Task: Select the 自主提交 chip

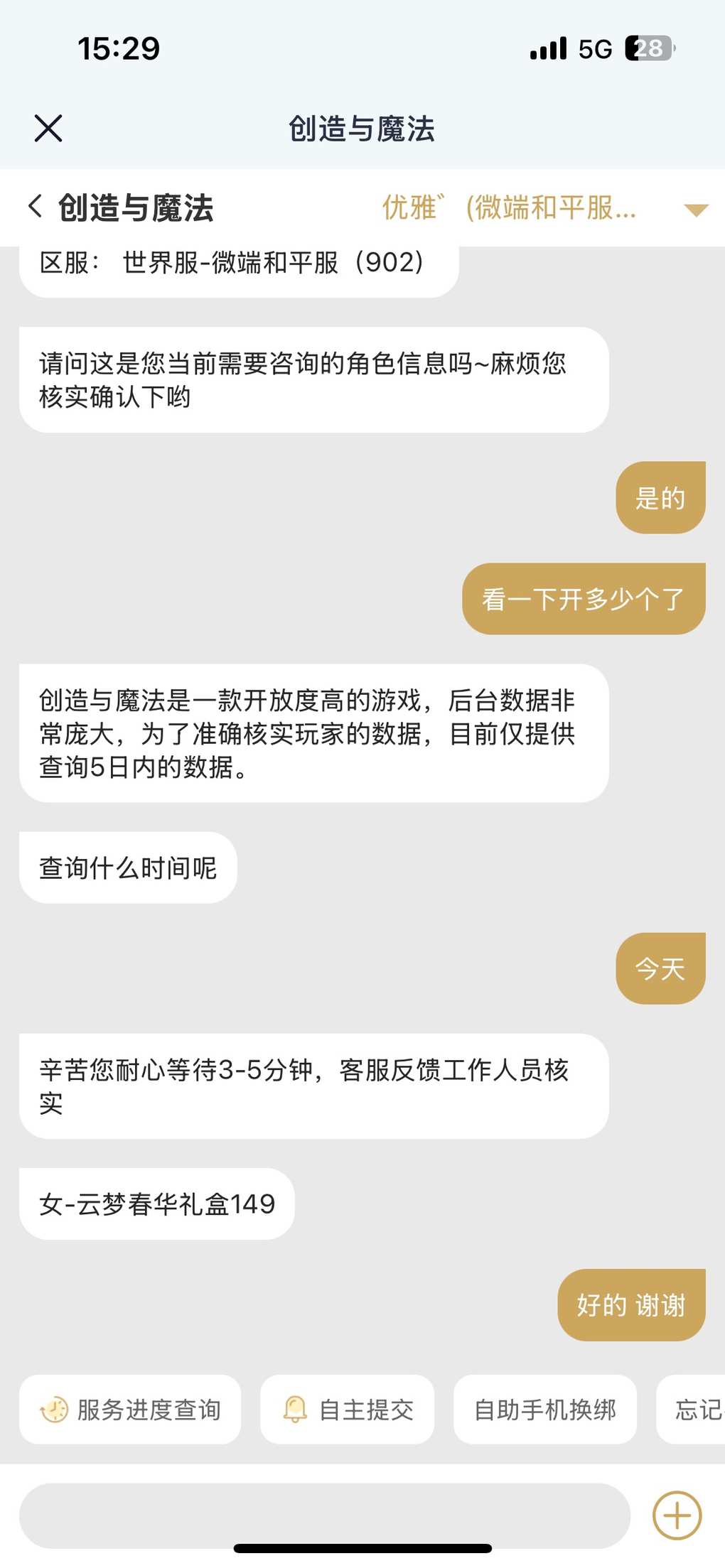Action: tap(347, 1410)
